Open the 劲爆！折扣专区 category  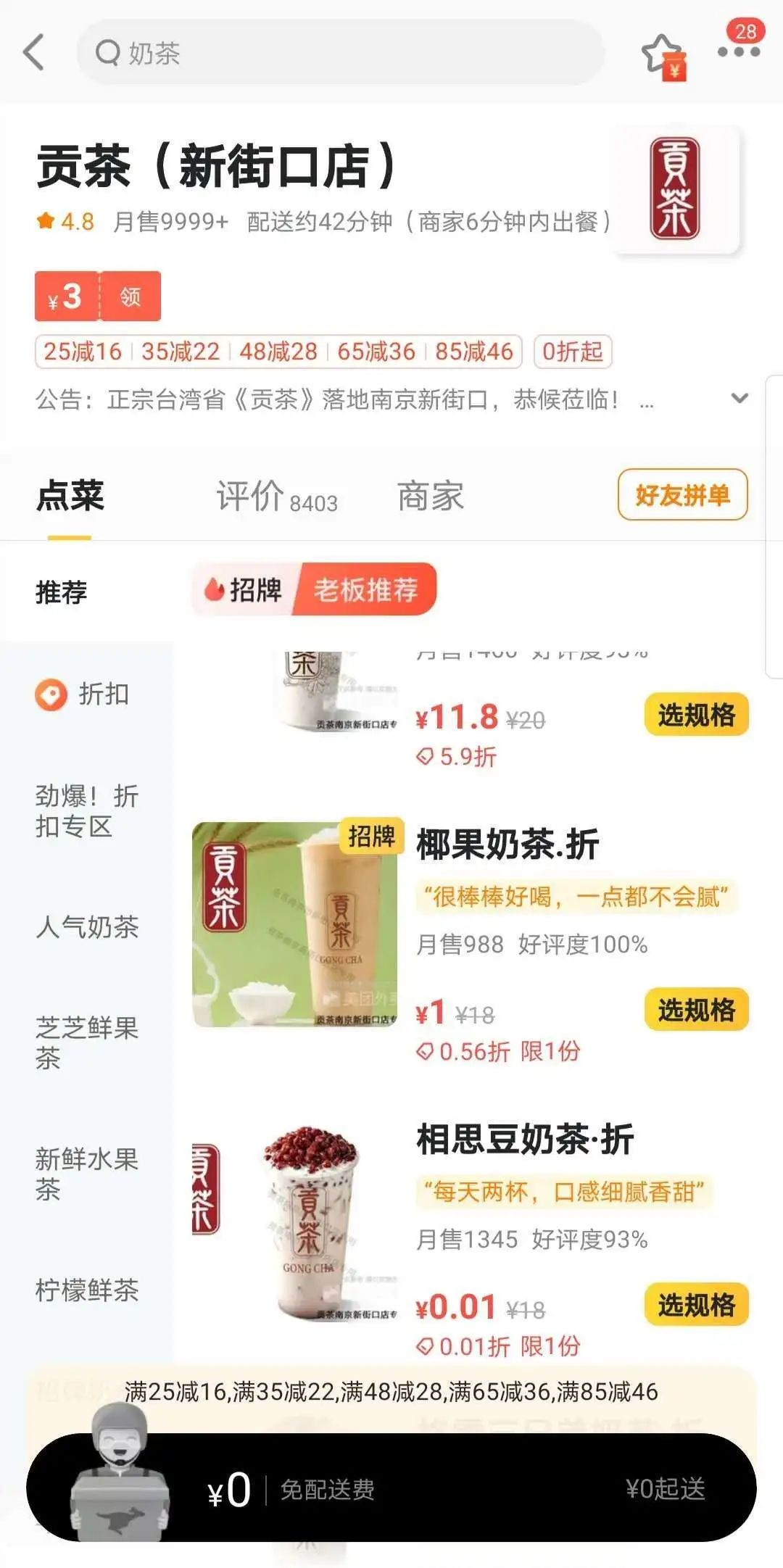coord(86,811)
